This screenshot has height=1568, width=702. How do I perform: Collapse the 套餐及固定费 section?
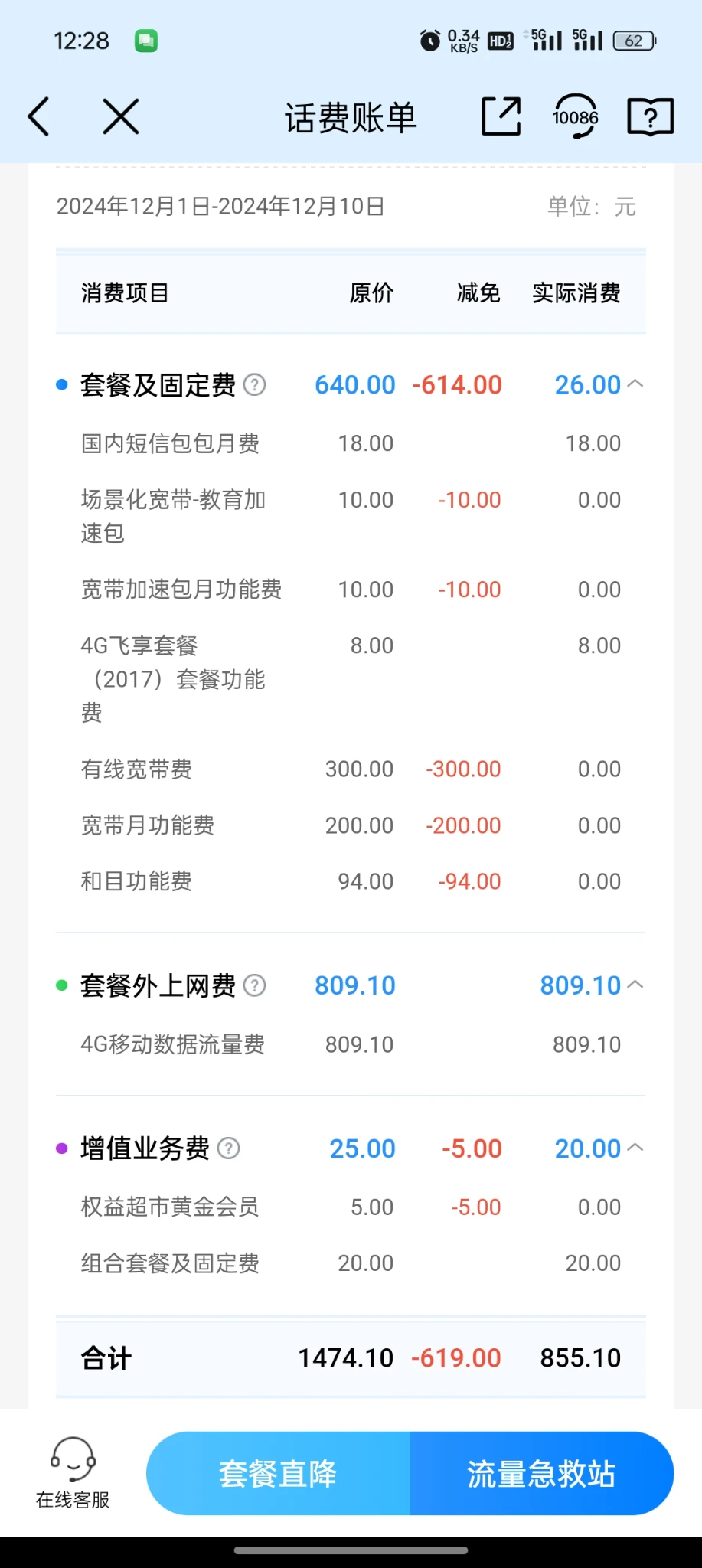635,384
